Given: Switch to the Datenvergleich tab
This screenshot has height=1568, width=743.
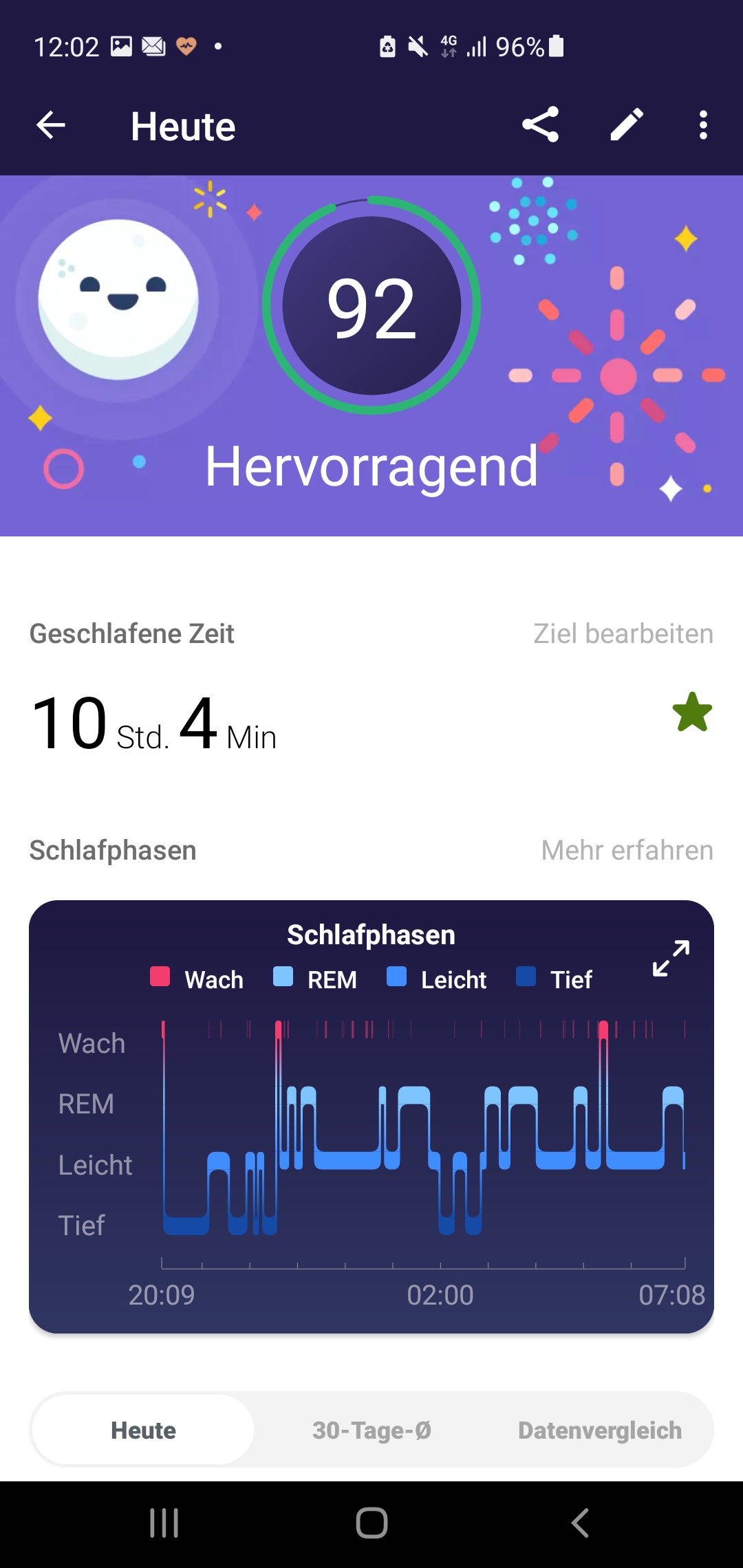Looking at the screenshot, I should pos(599,1430).
